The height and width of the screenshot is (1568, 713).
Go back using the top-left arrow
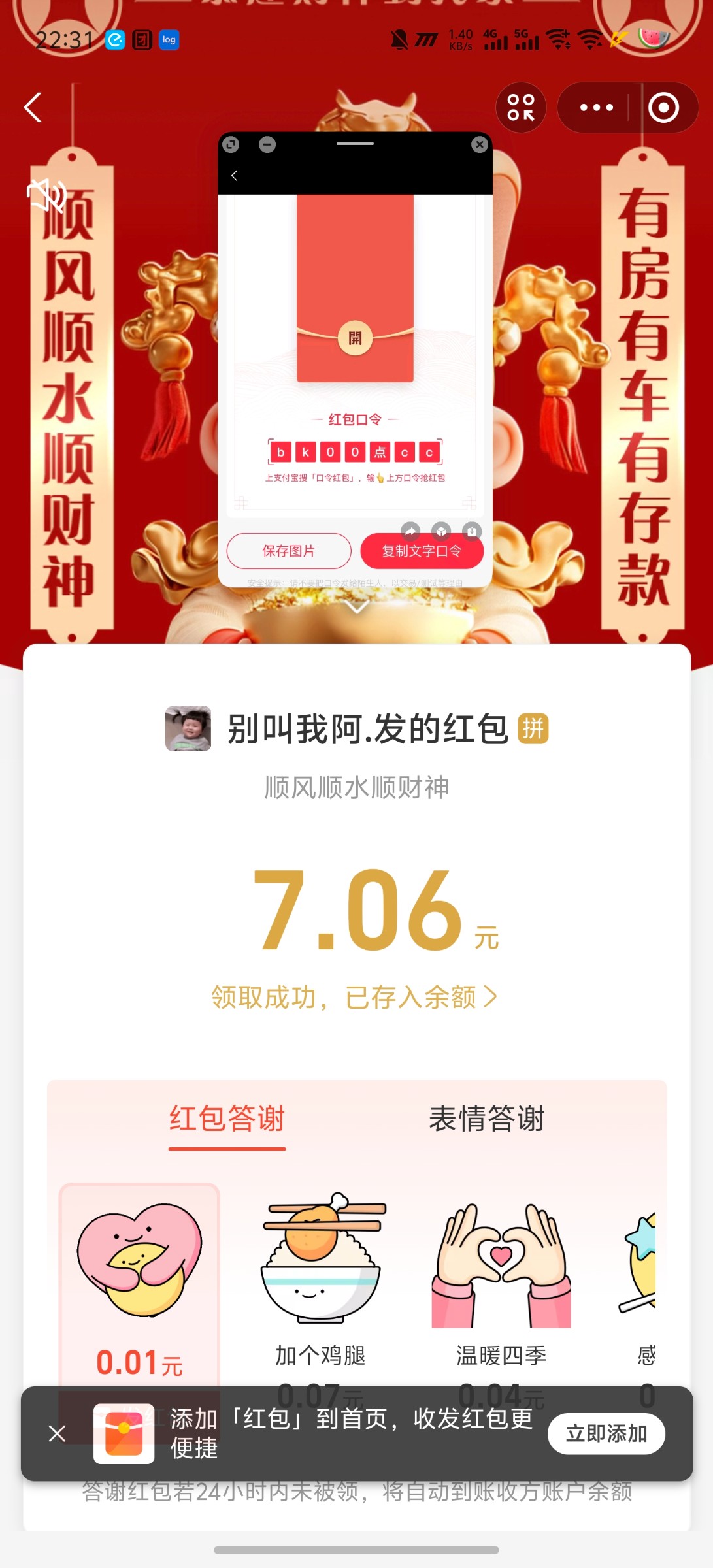click(x=33, y=107)
